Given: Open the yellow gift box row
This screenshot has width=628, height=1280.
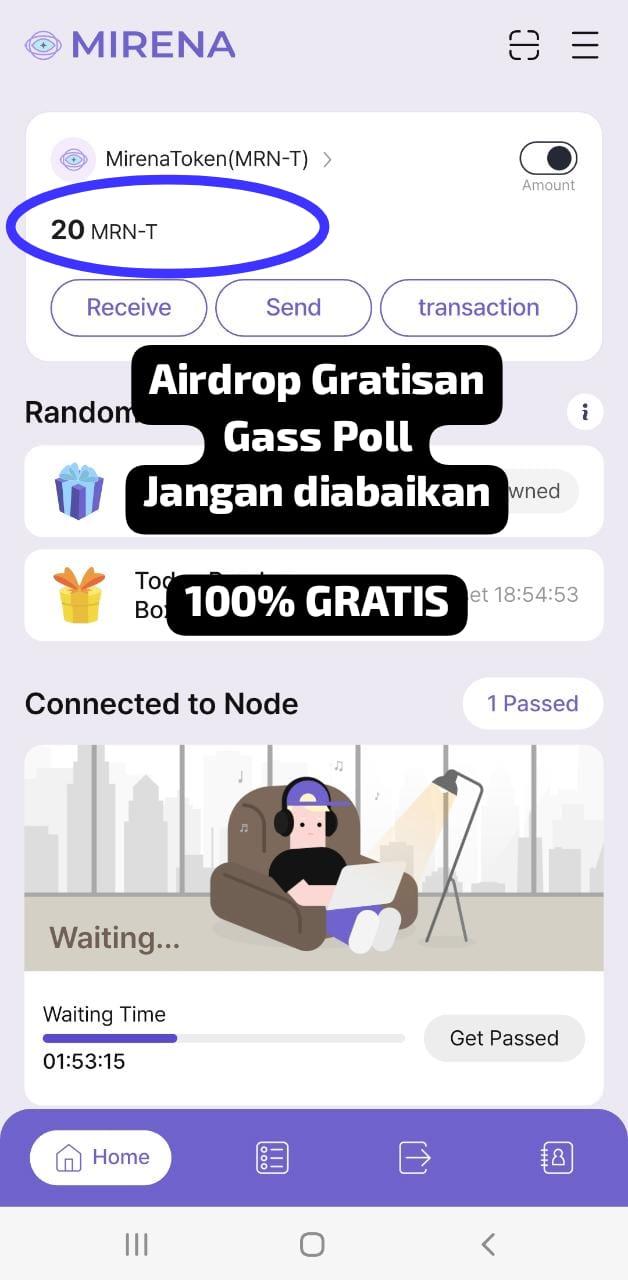Looking at the screenshot, I should pos(314,595).
